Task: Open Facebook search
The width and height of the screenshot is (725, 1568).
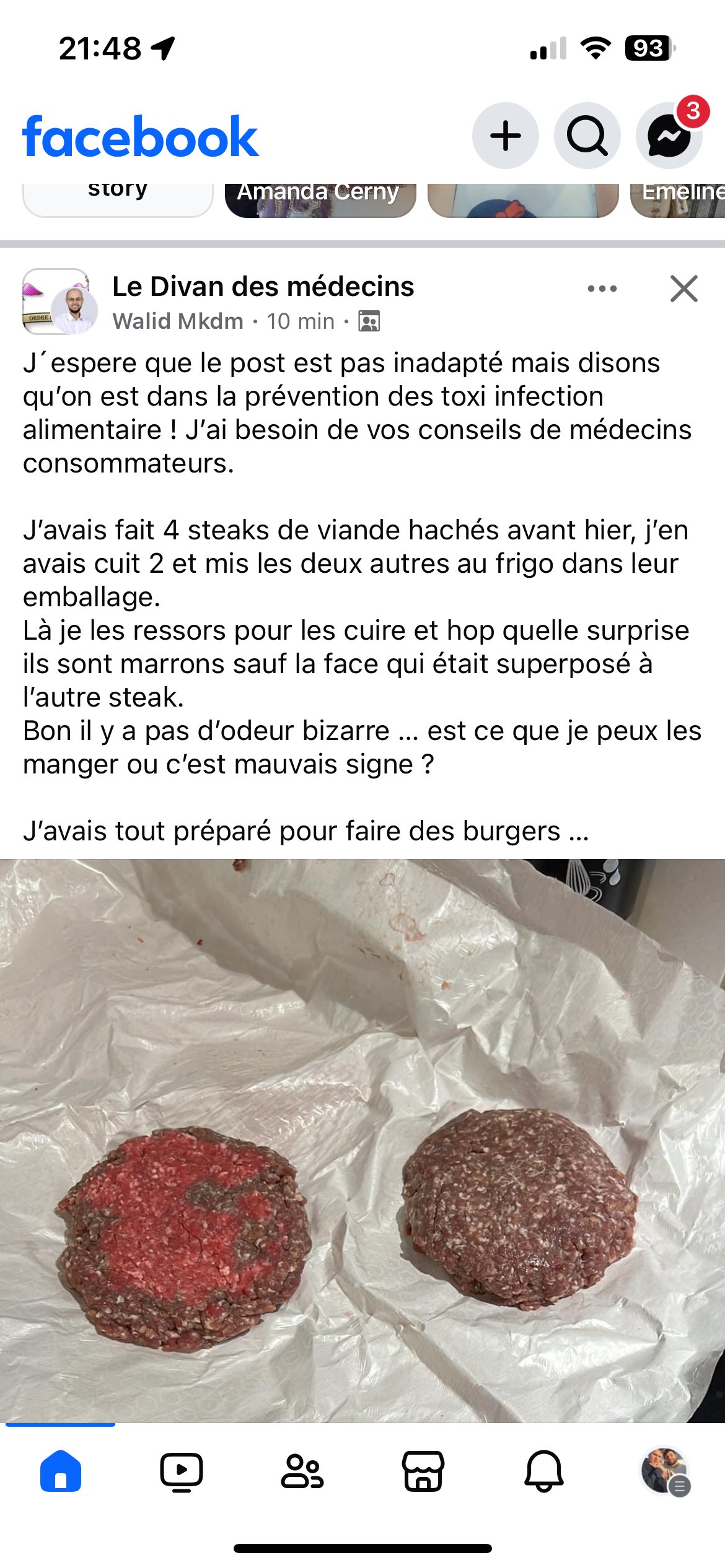Action: [x=587, y=136]
